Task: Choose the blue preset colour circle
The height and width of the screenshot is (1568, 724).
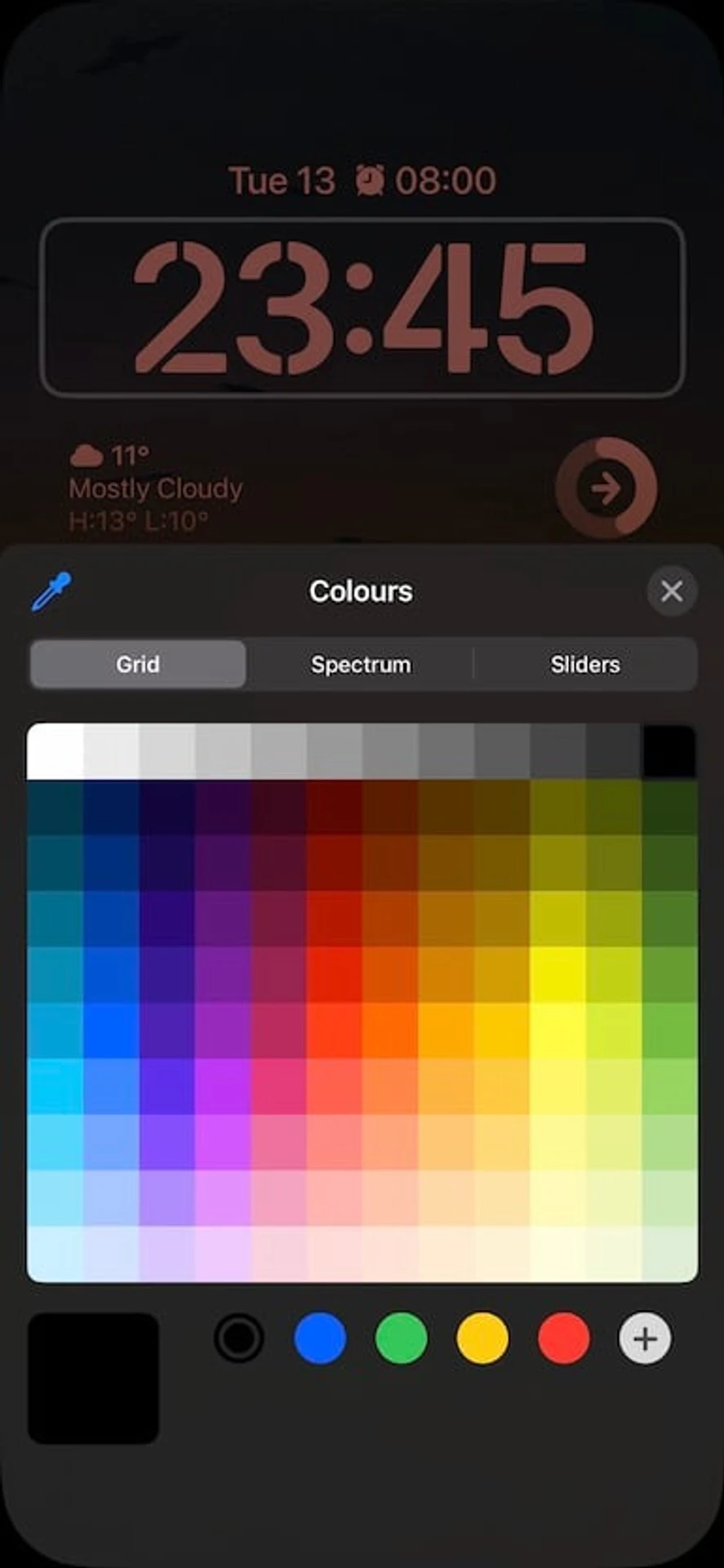Action: [320, 1338]
